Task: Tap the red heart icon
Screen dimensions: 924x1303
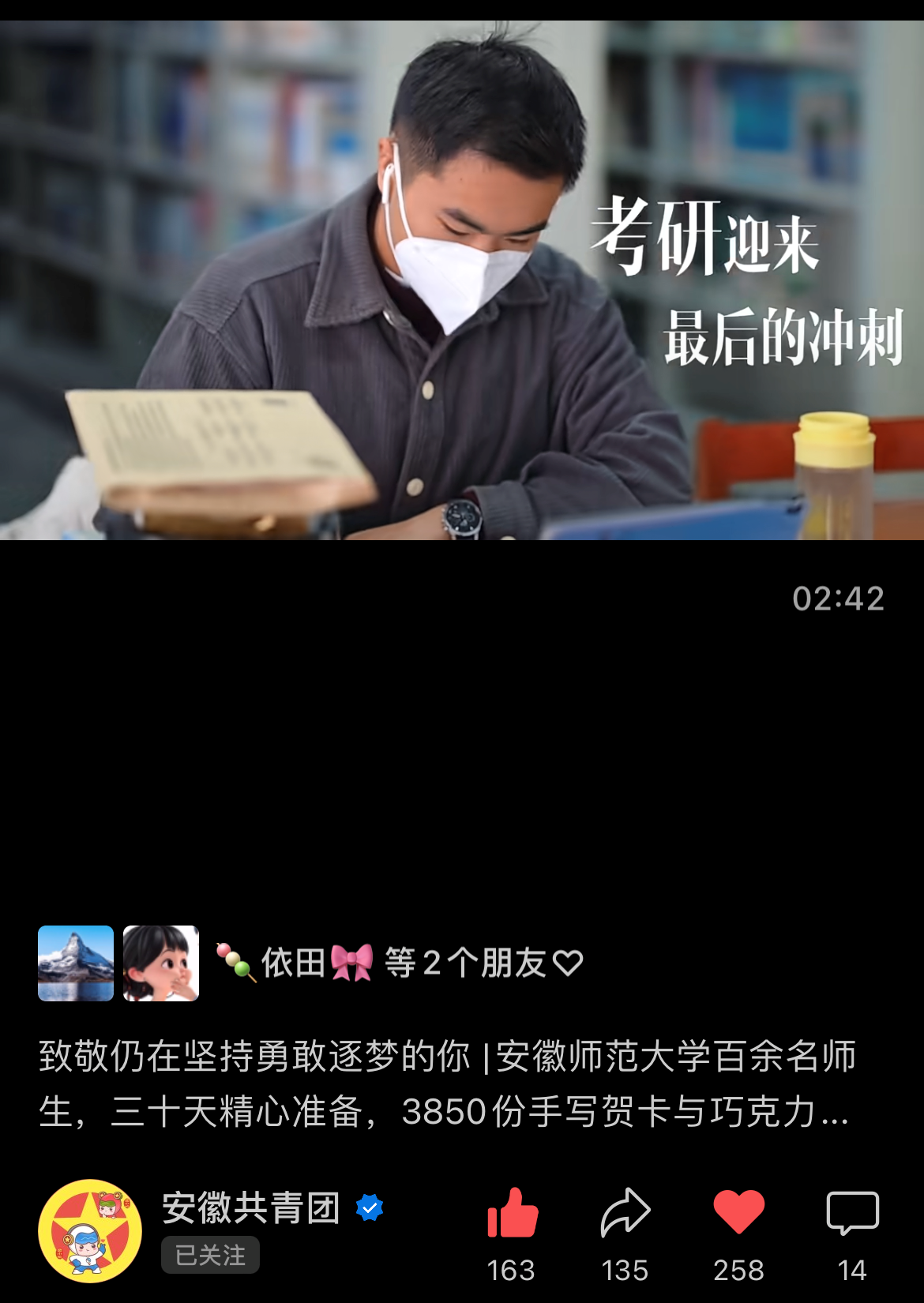Action: [x=738, y=1212]
